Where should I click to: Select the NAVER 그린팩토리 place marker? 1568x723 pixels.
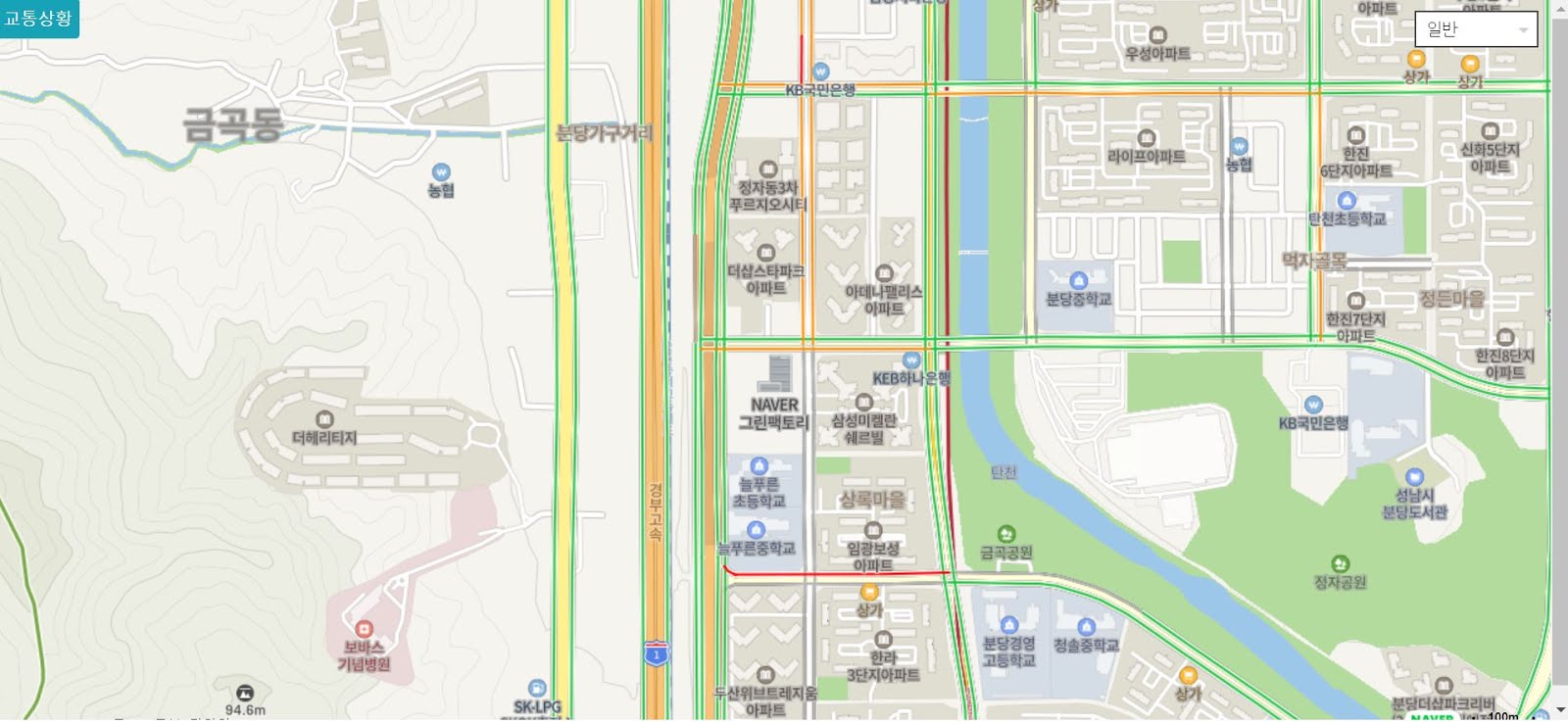coord(779,373)
